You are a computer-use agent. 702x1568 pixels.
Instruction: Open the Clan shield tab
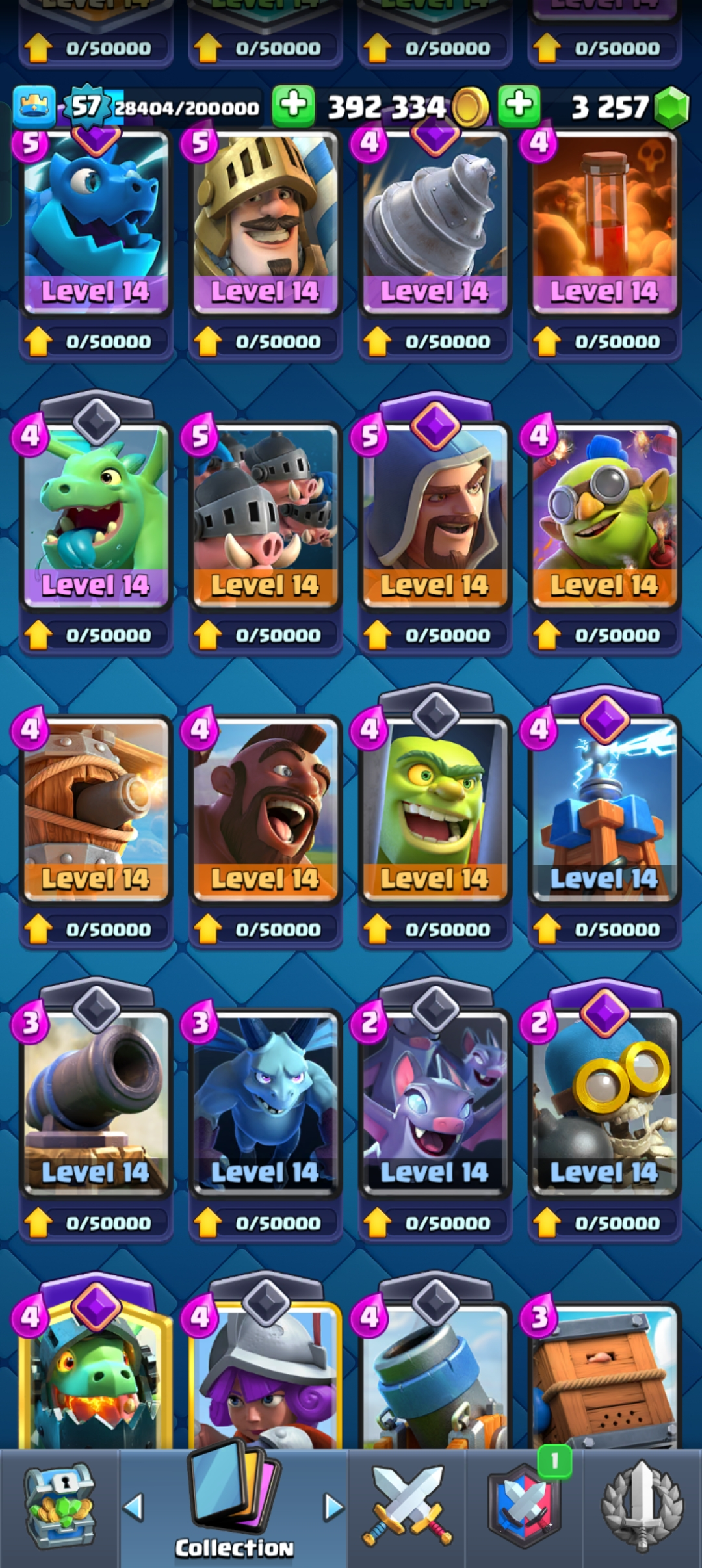(x=524, y=1508)
